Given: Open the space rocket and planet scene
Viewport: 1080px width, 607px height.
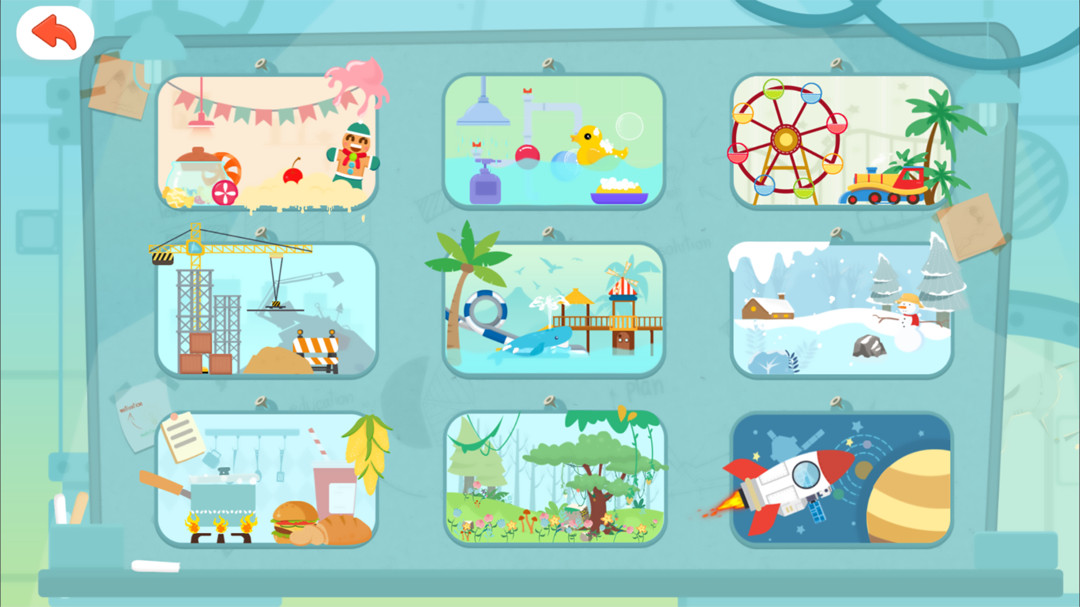Looking at the screenshot, I should click(x=841, y=479).
